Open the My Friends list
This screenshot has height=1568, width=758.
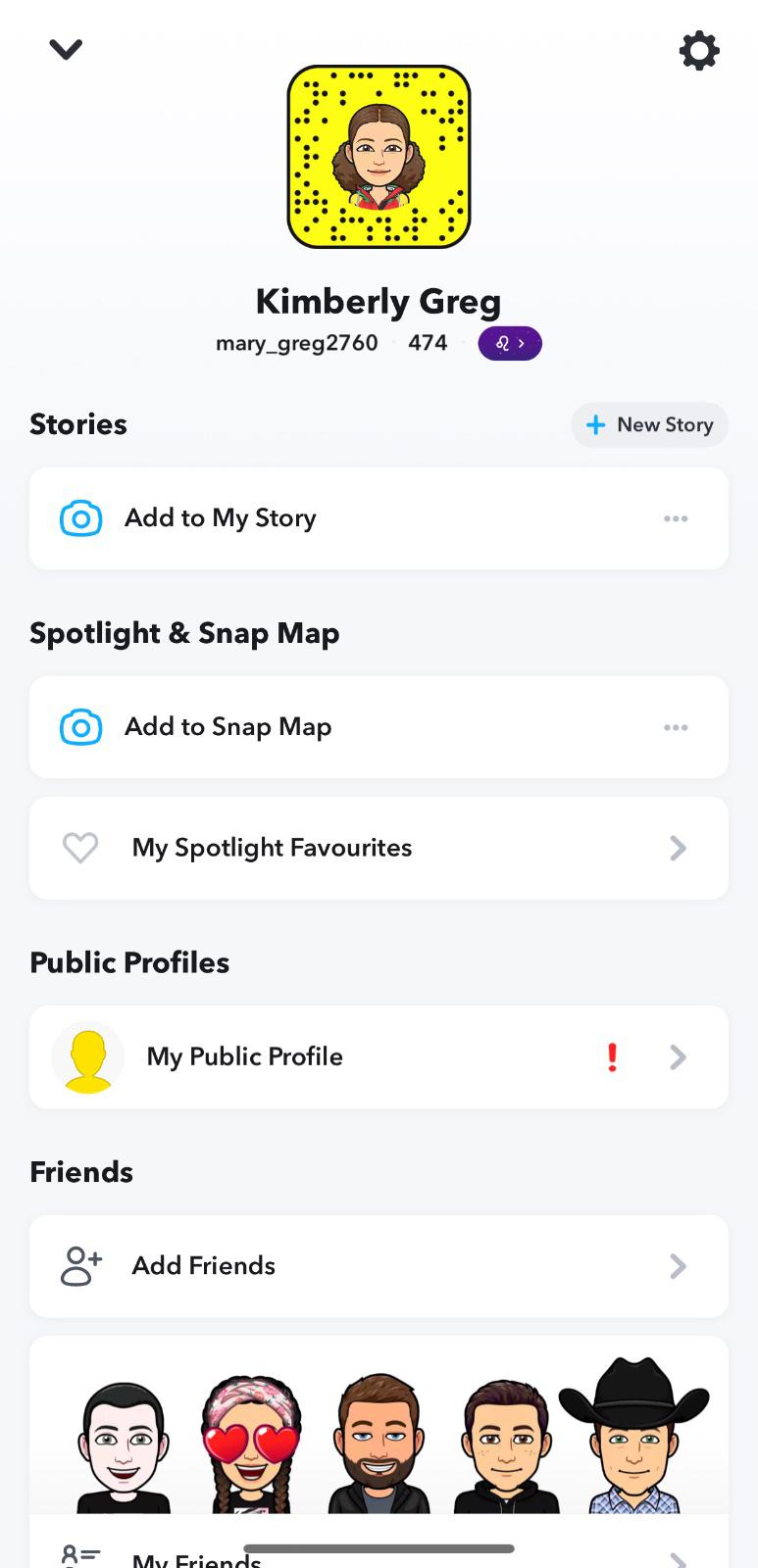pos(379,1556)
